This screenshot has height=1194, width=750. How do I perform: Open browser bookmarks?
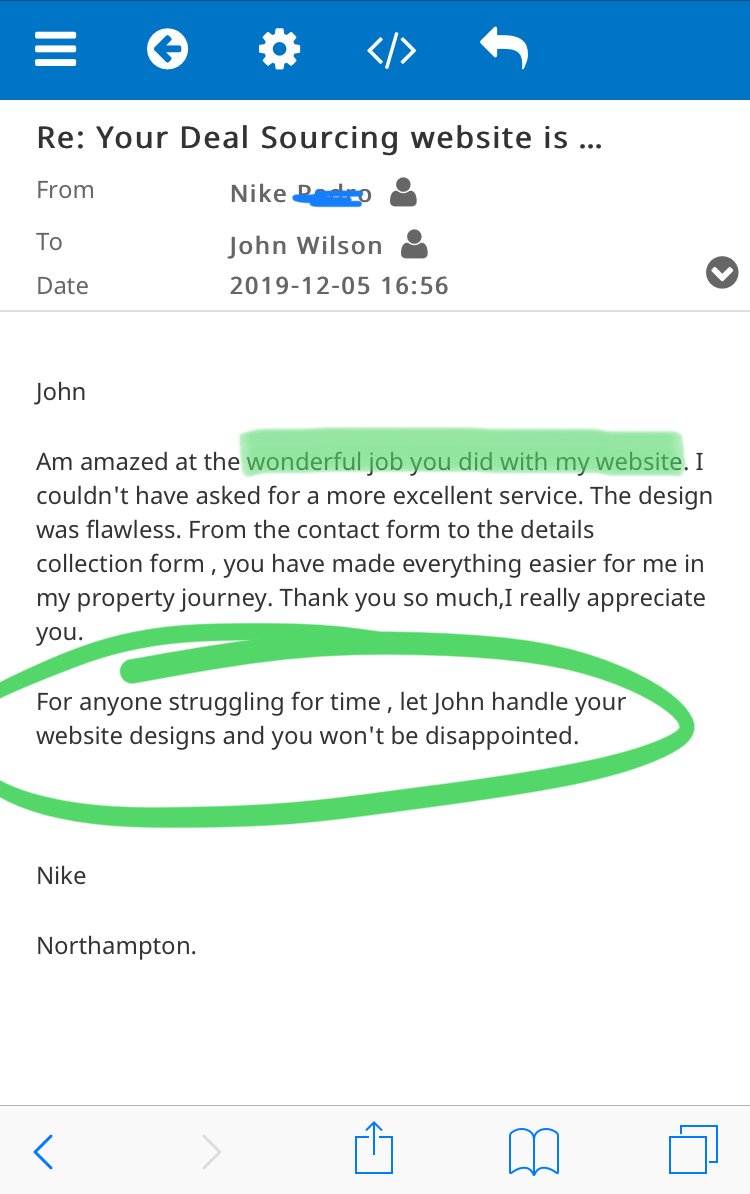(534, 1152)
